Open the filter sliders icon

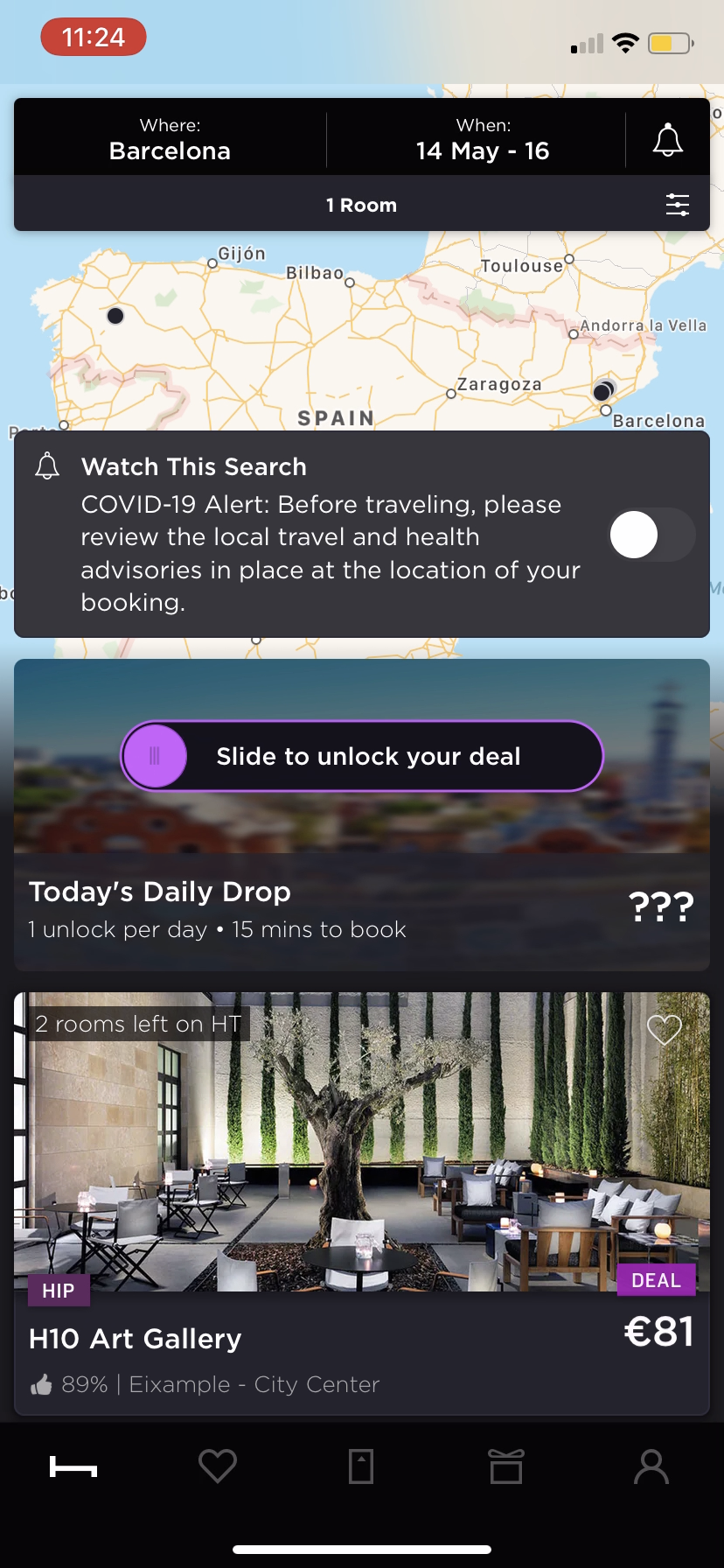[x=678, y=205]
